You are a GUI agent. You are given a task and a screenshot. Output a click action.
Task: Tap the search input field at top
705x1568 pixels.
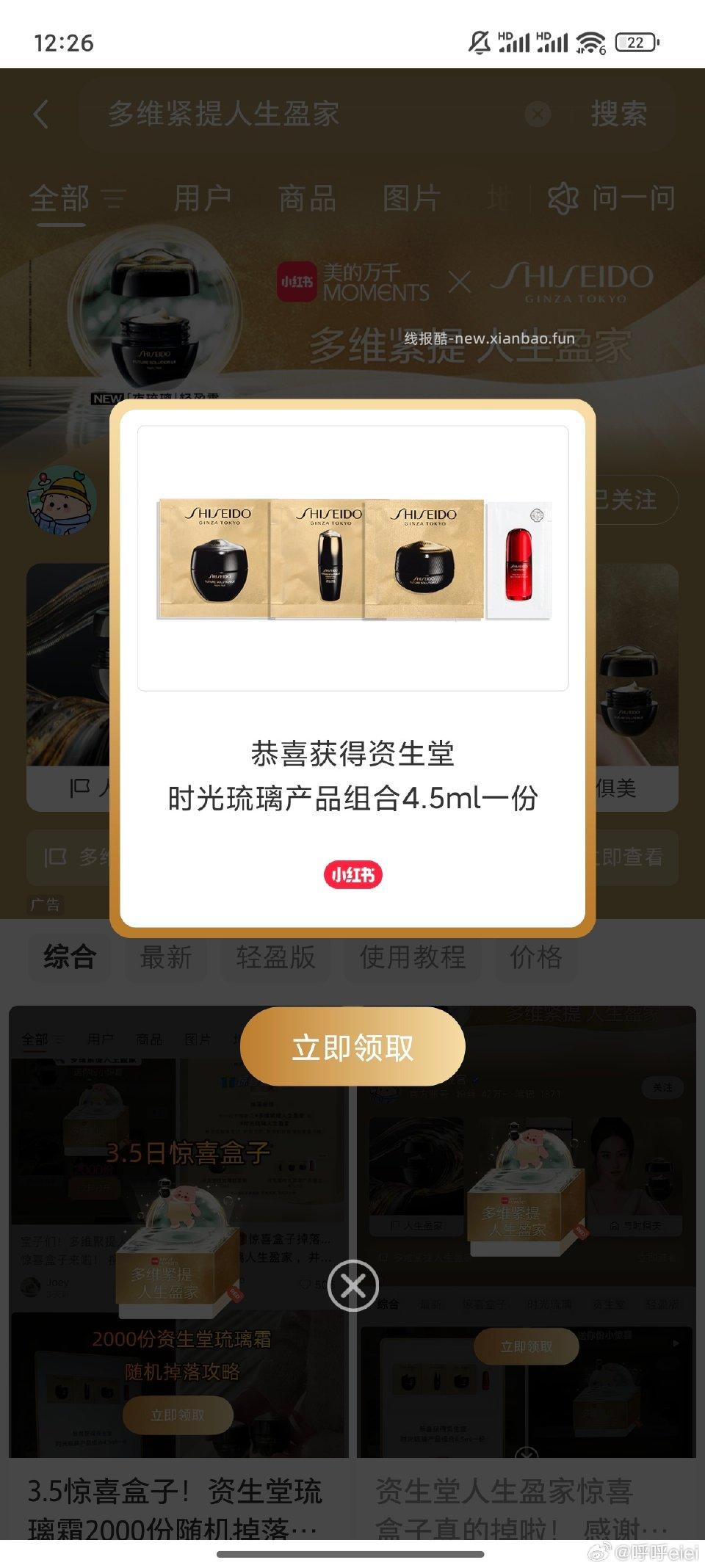(294, 114)
